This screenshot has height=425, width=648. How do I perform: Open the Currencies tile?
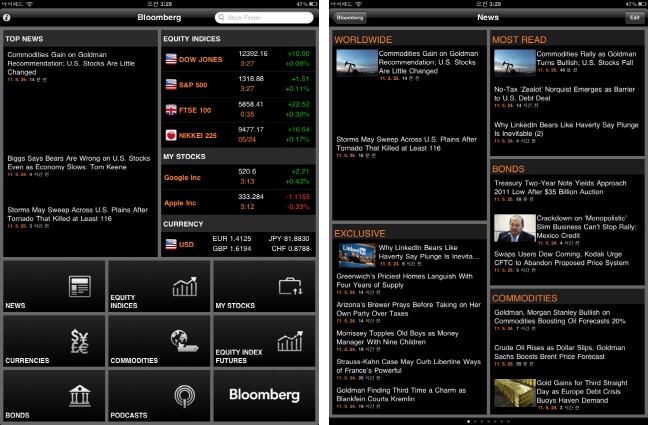pyautogui.click(x=53, y=342)
